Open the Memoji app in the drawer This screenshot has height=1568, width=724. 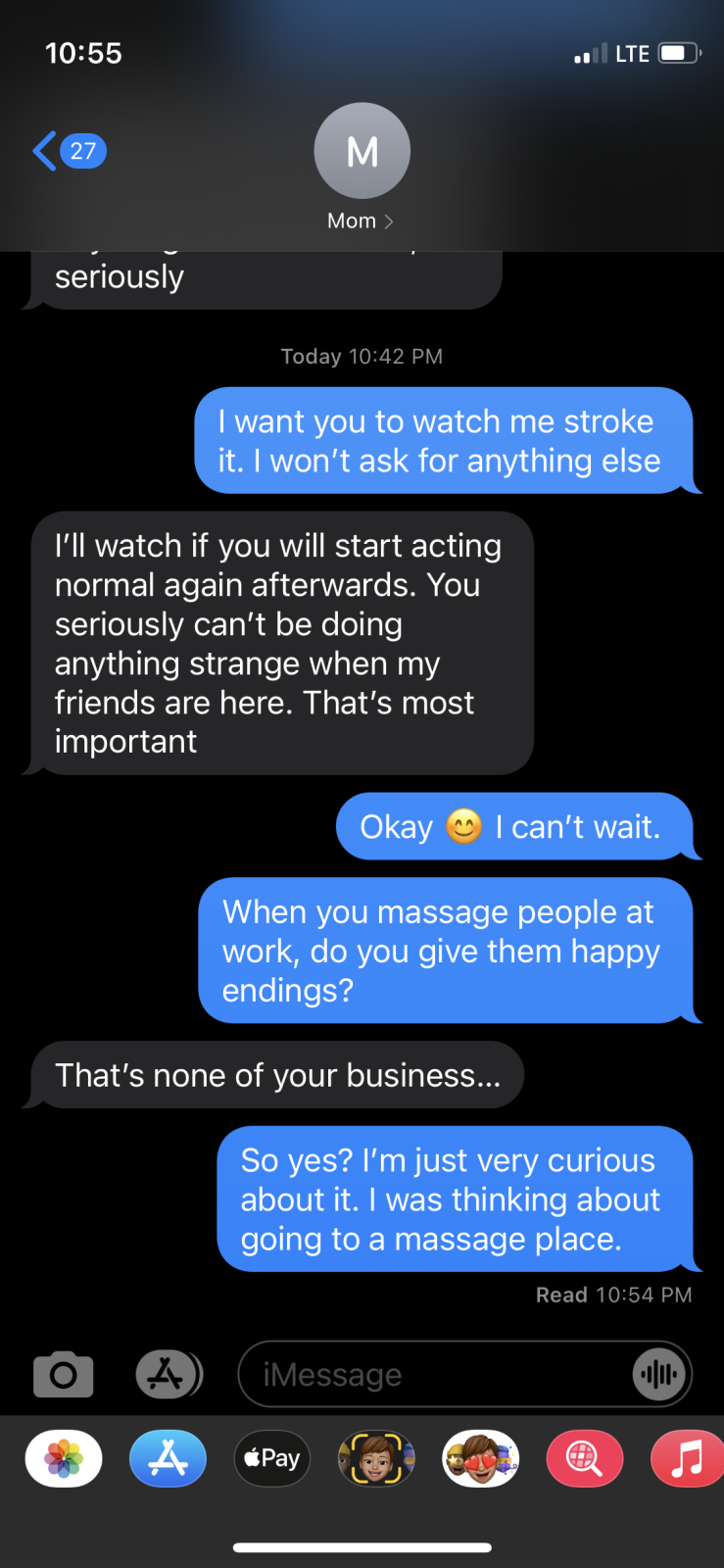[376, 1458]
